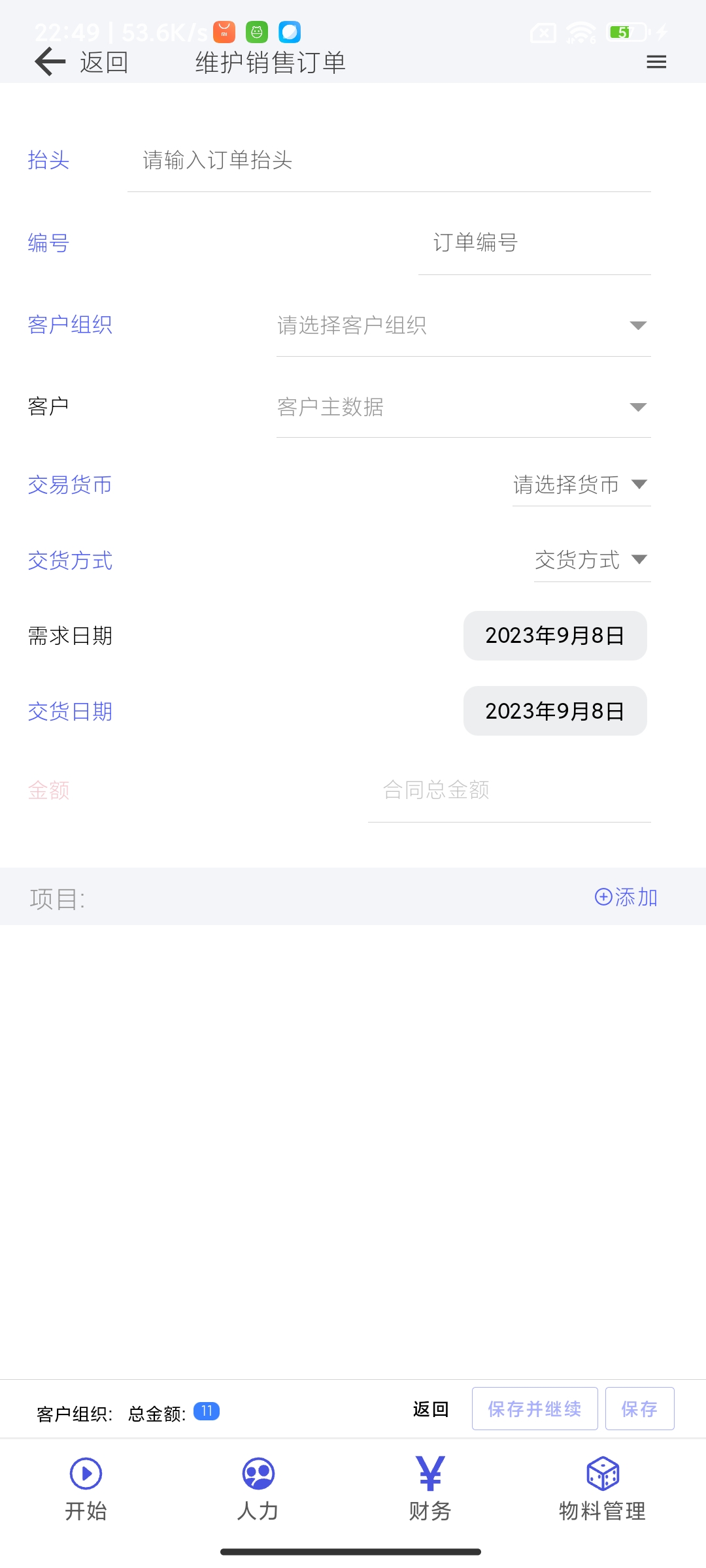This screenshot has width=706, height=1568.
Task: Choose a currency from 请选择货币
Action: point(580,485)
